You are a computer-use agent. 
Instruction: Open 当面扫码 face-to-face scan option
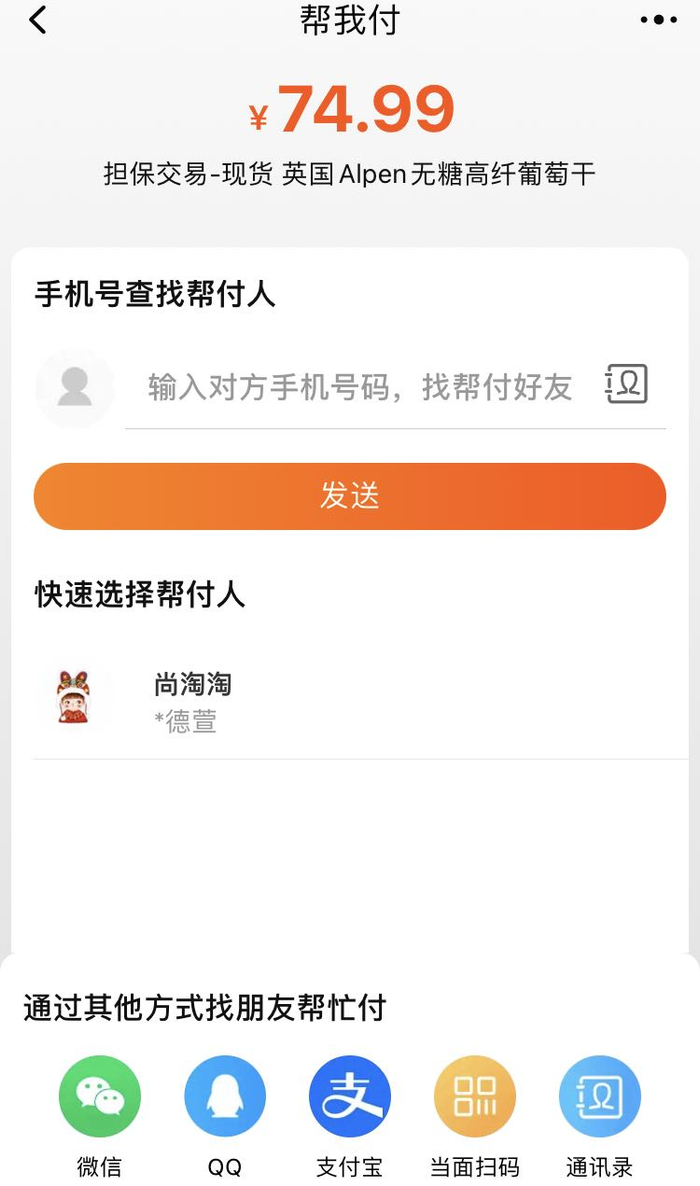475,1097
